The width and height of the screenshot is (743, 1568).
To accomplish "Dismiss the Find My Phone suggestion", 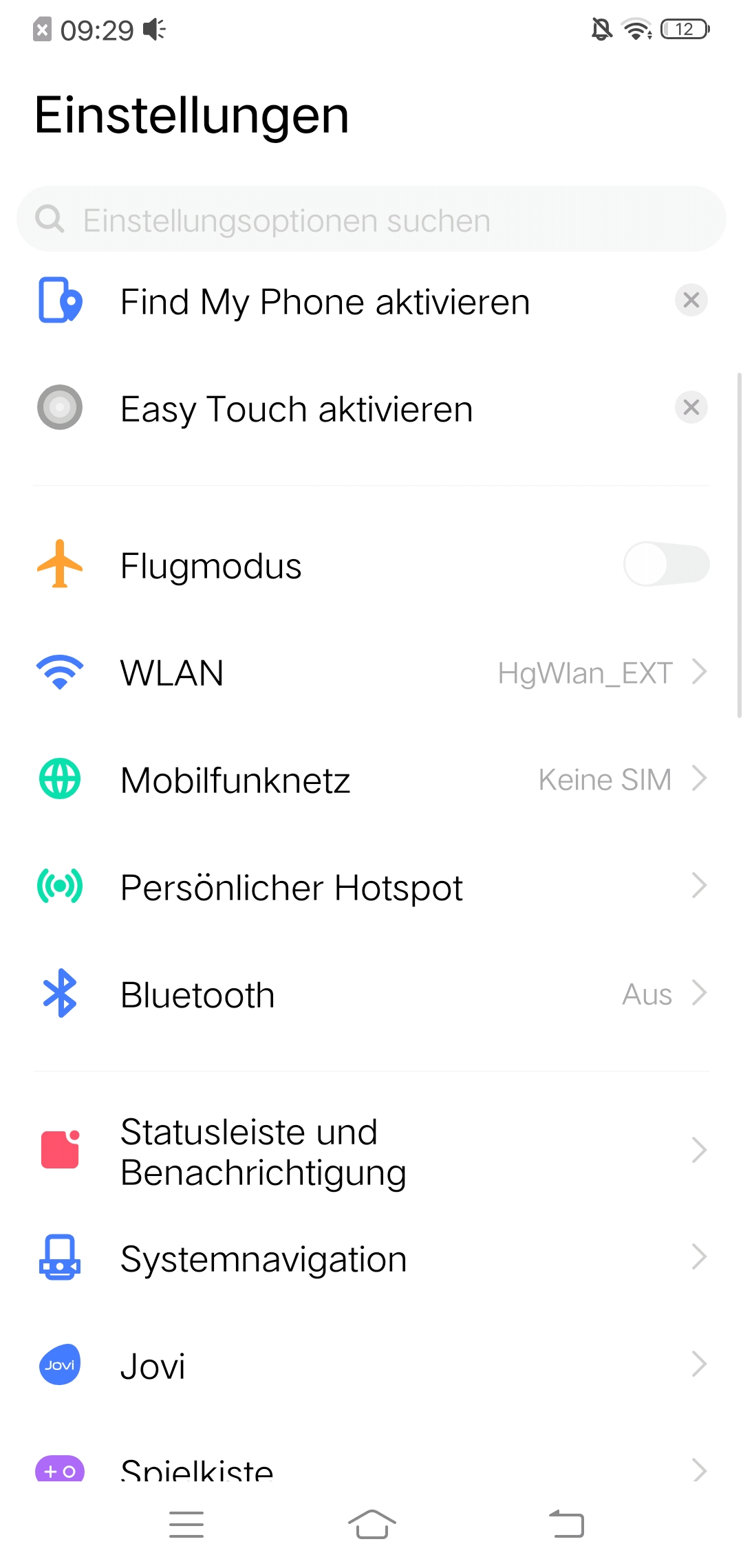I will [x=691, y=300].
